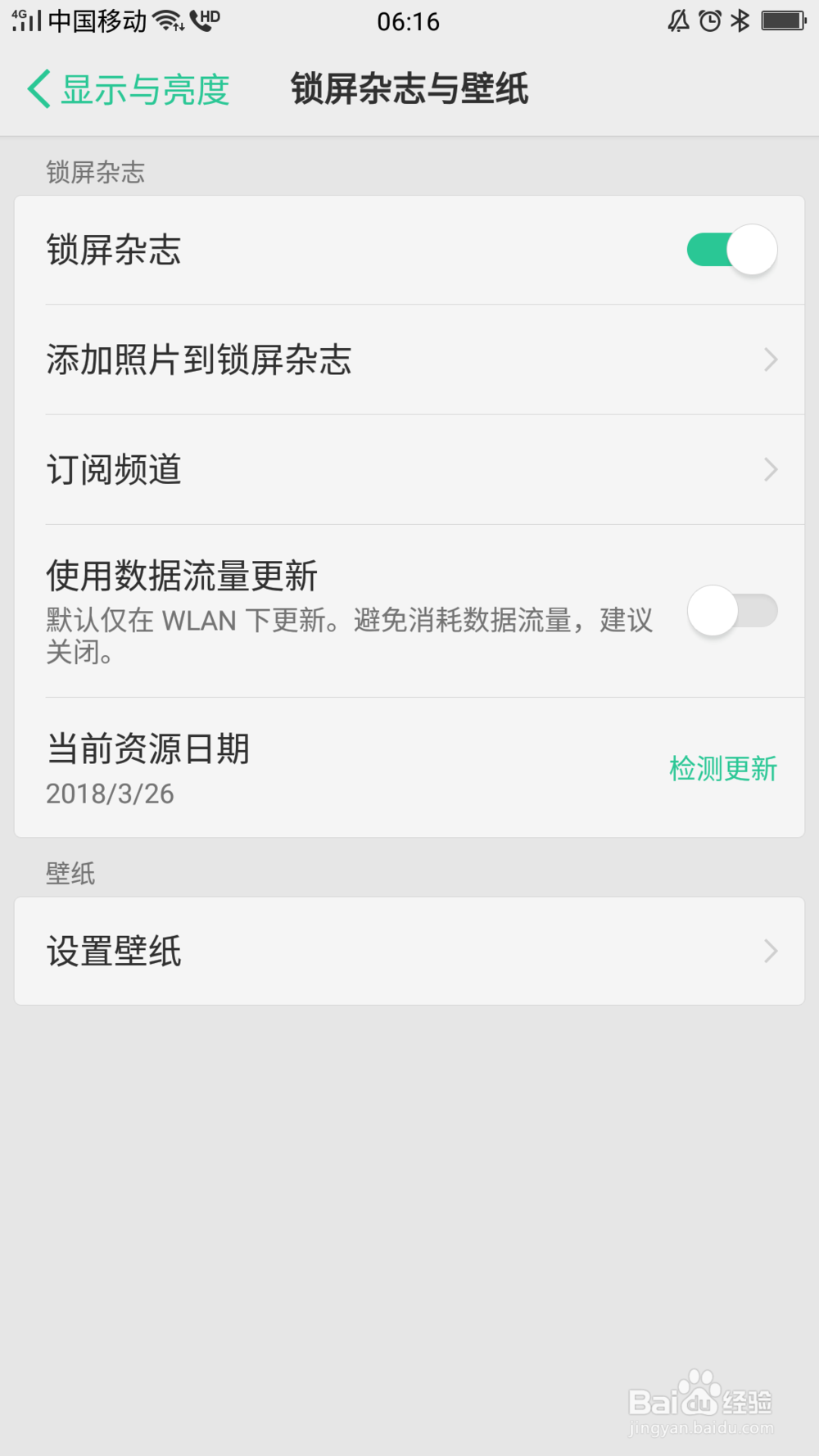Tap the Bluetooth icon in status bar
The width and height of the screenshot is (819, 1456).
coord(741,20)
